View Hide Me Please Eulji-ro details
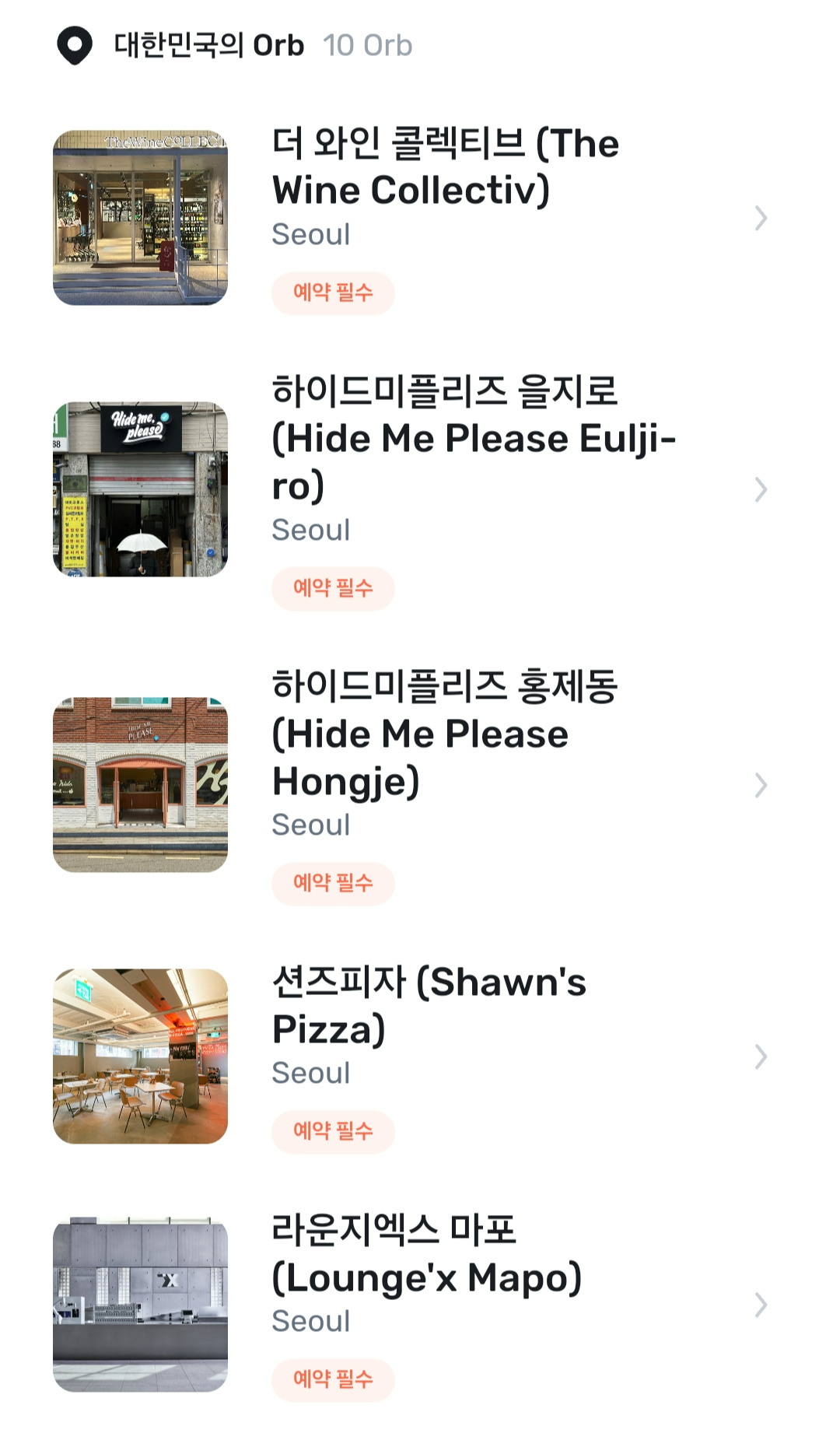The height and width of the screenshot is (1433, 840). coord(473,439)
